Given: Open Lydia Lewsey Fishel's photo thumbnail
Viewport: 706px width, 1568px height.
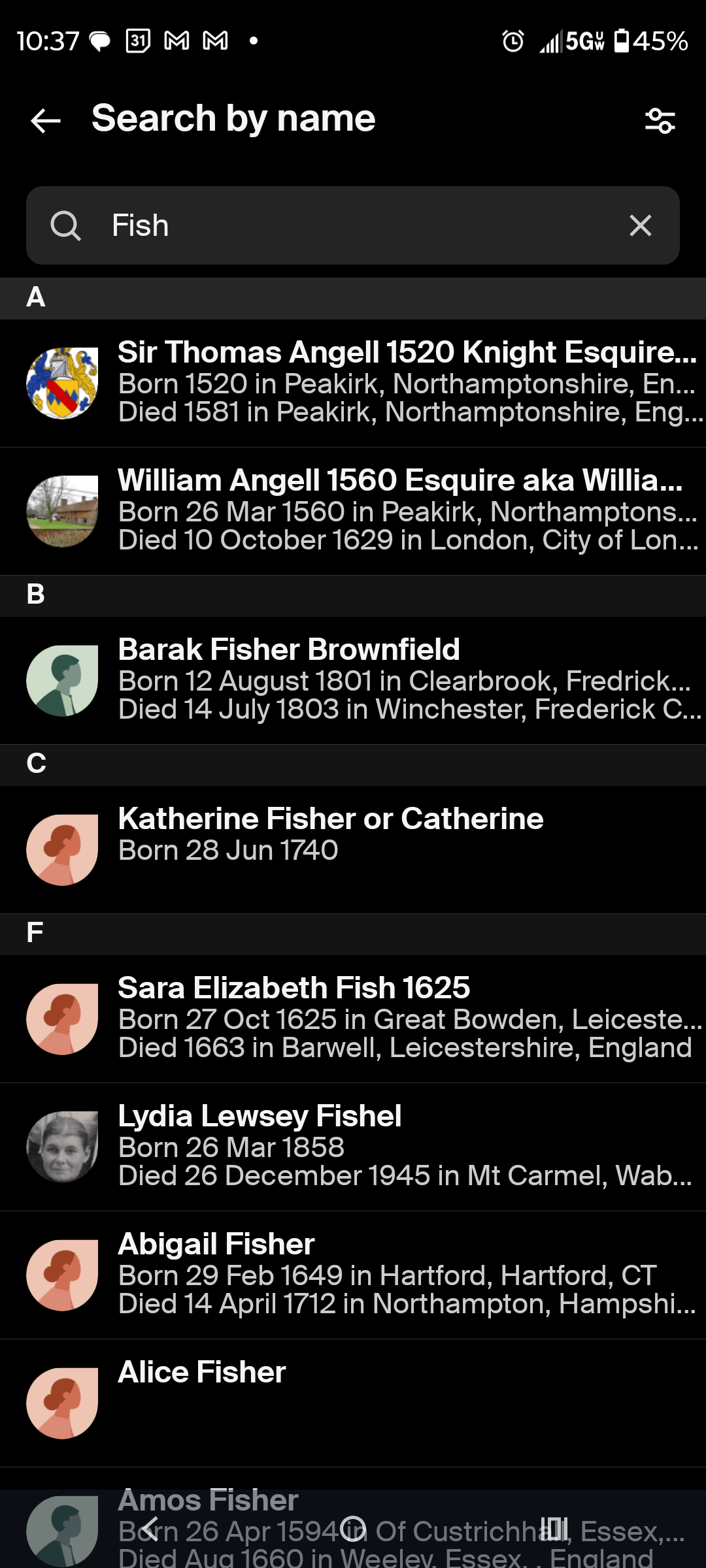Looking at the screenshot, I should [62, 1147].
